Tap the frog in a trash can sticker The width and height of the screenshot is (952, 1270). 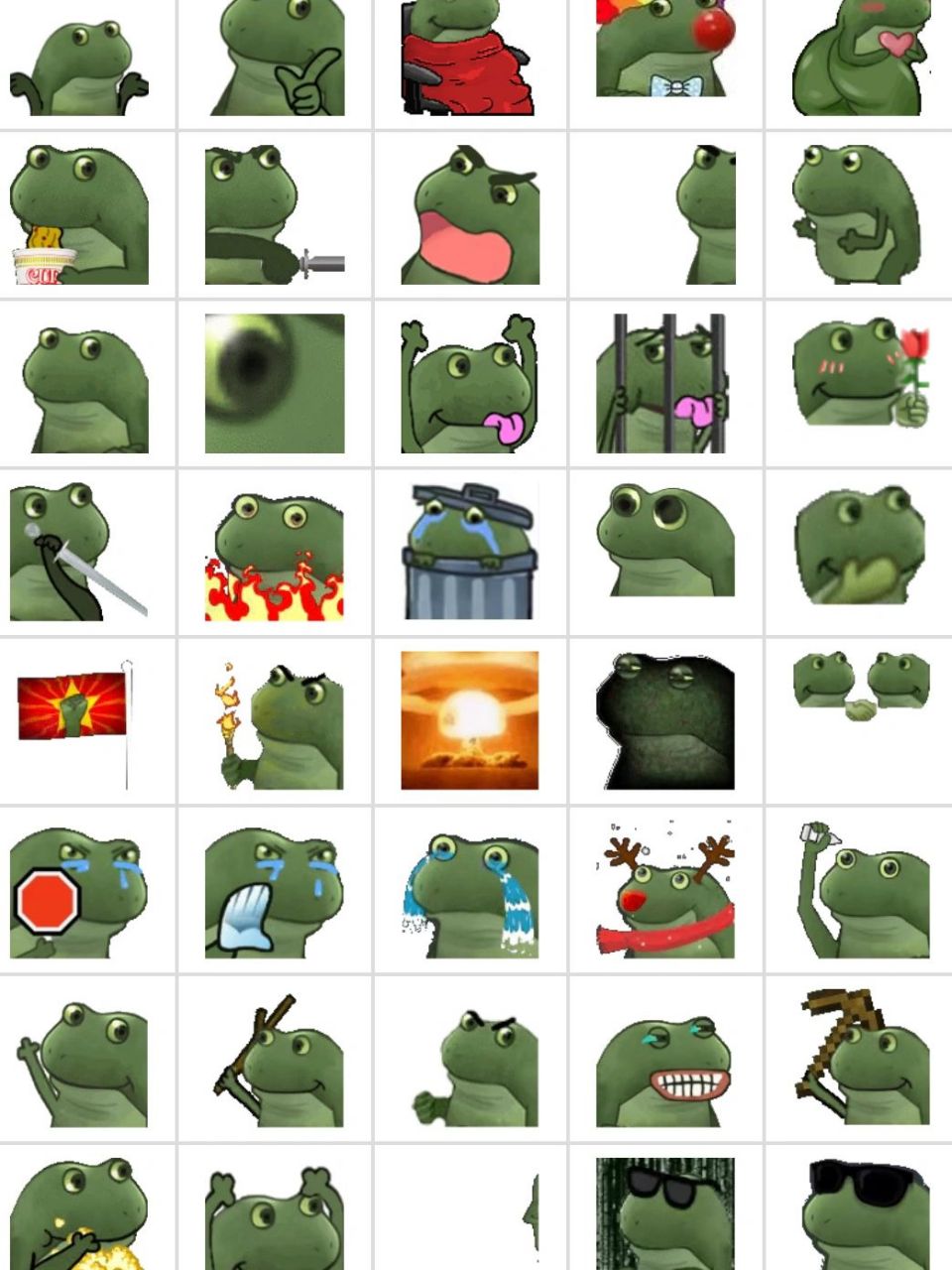pyautogui.click(x=470, y=553)
